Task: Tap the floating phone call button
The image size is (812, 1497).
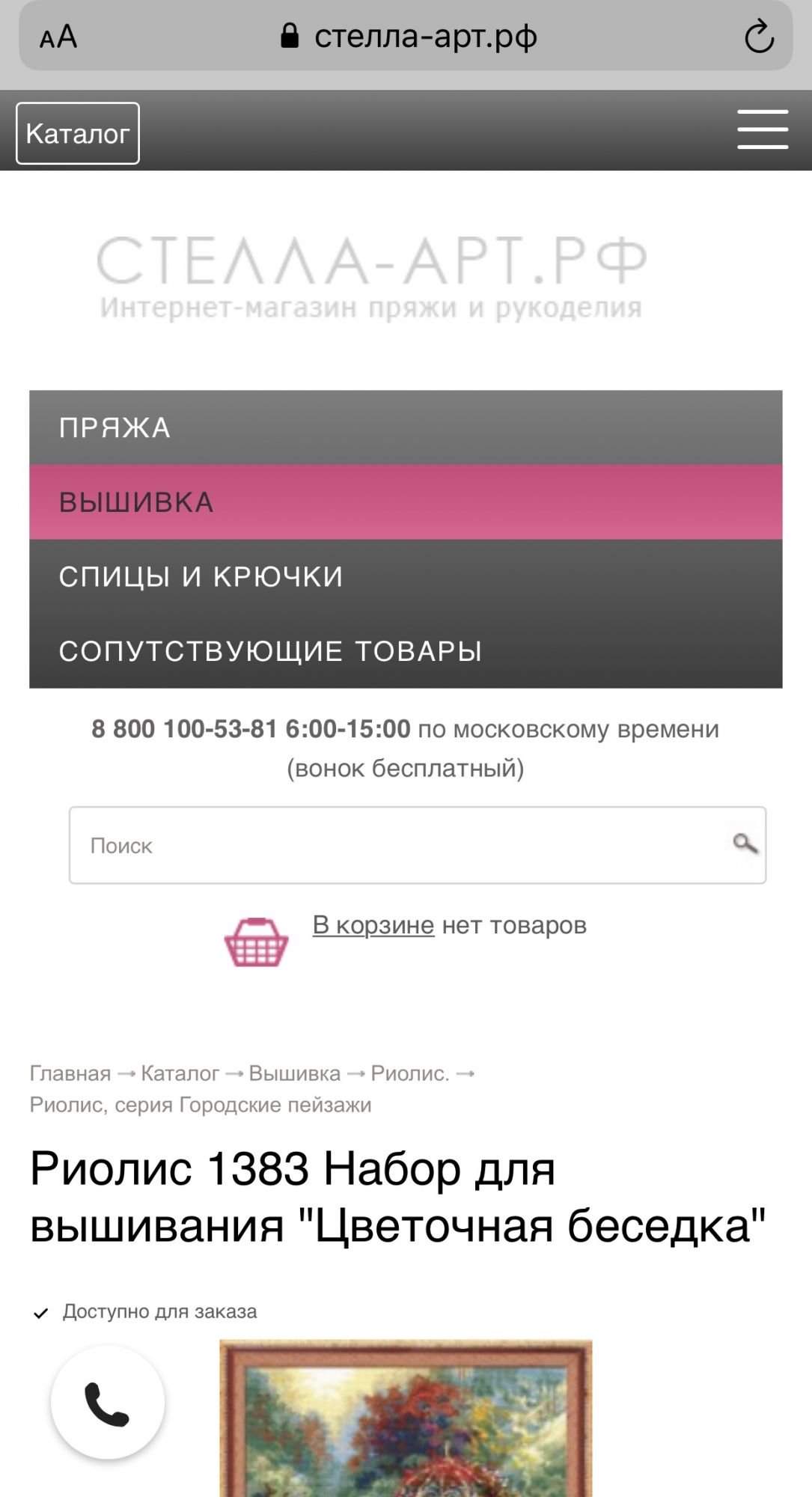Action: [x=108, y=1402]
